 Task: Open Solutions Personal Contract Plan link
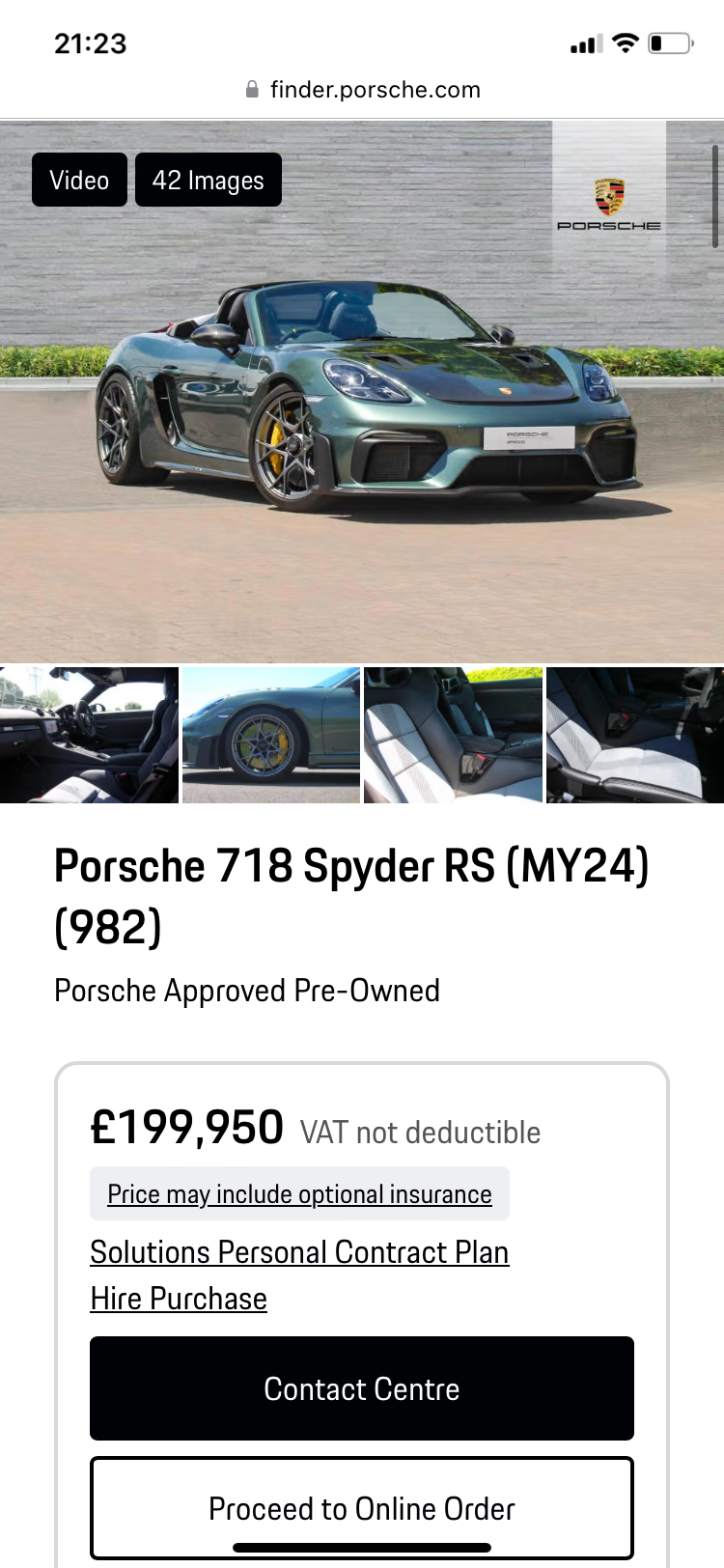tap(299, 1252)
